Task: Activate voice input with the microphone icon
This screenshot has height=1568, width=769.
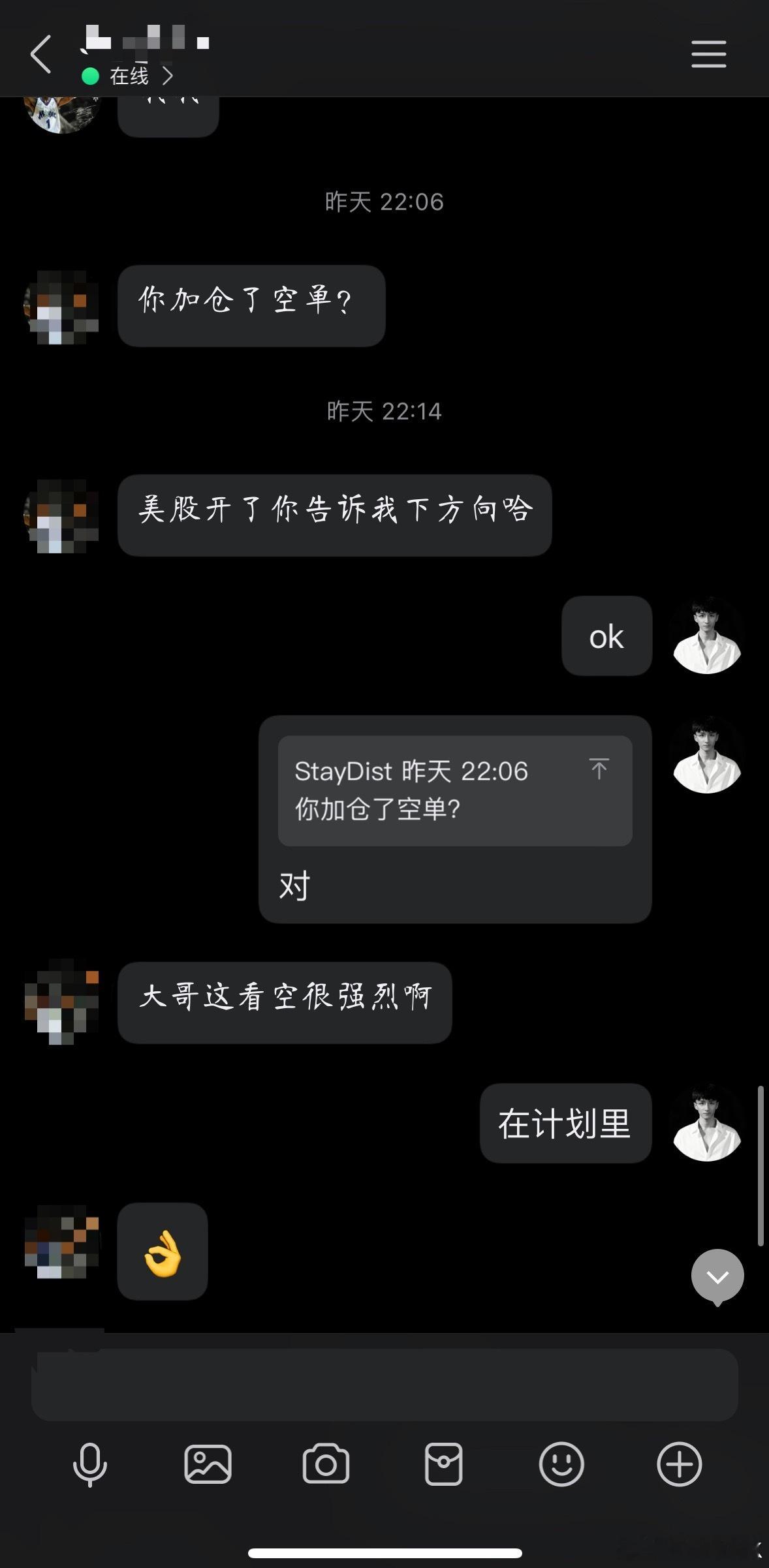Action: (91, 1464)
